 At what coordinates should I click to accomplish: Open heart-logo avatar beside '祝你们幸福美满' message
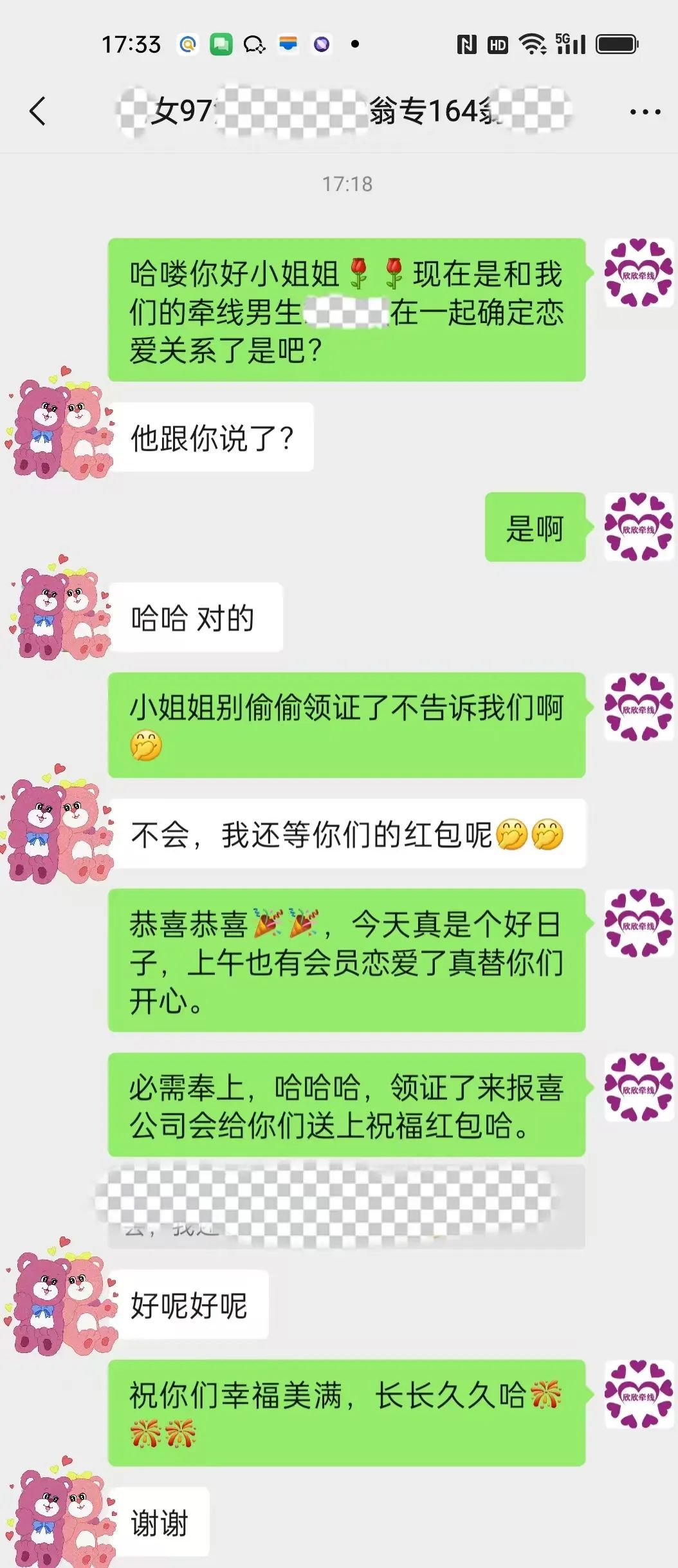click(638, 1394)
